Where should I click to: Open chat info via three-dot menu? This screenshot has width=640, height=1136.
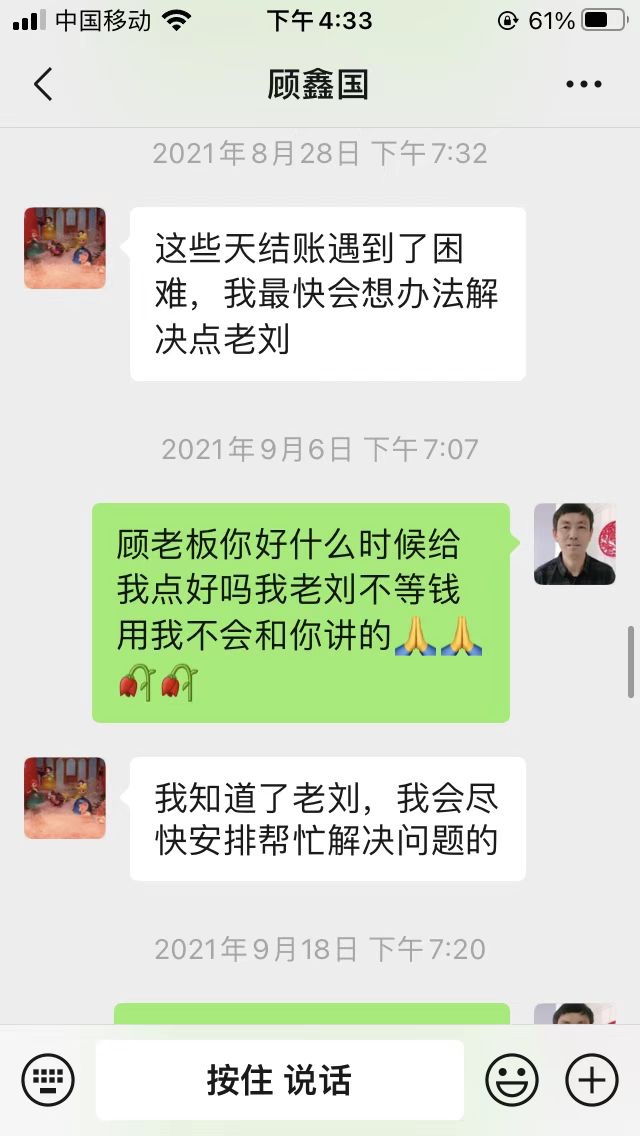(x=583, y=84)
